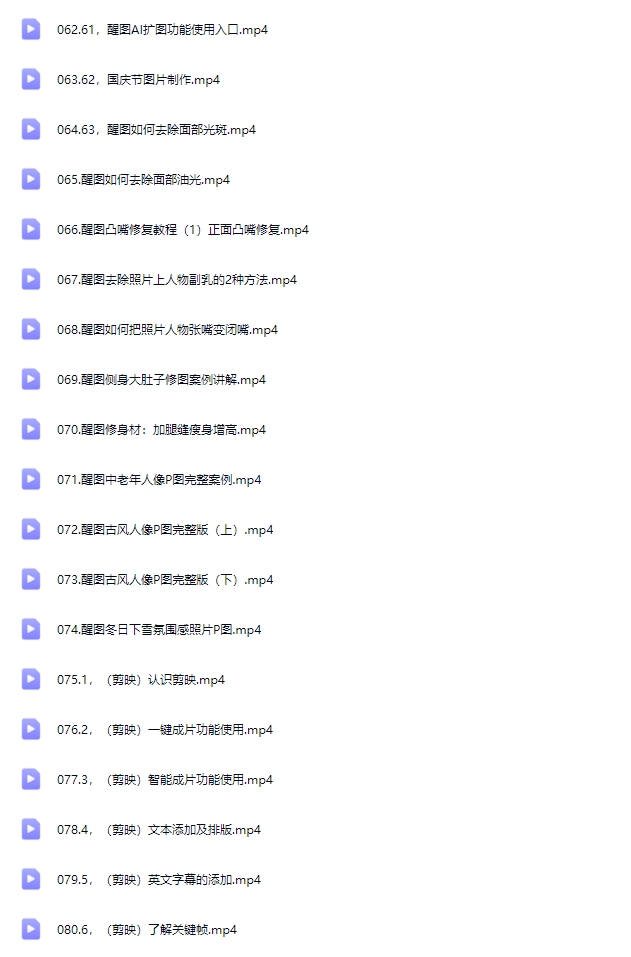
Task: Open 067.醒图去除照片上人物副乳的2种方法.mp4
Action: 176,280
